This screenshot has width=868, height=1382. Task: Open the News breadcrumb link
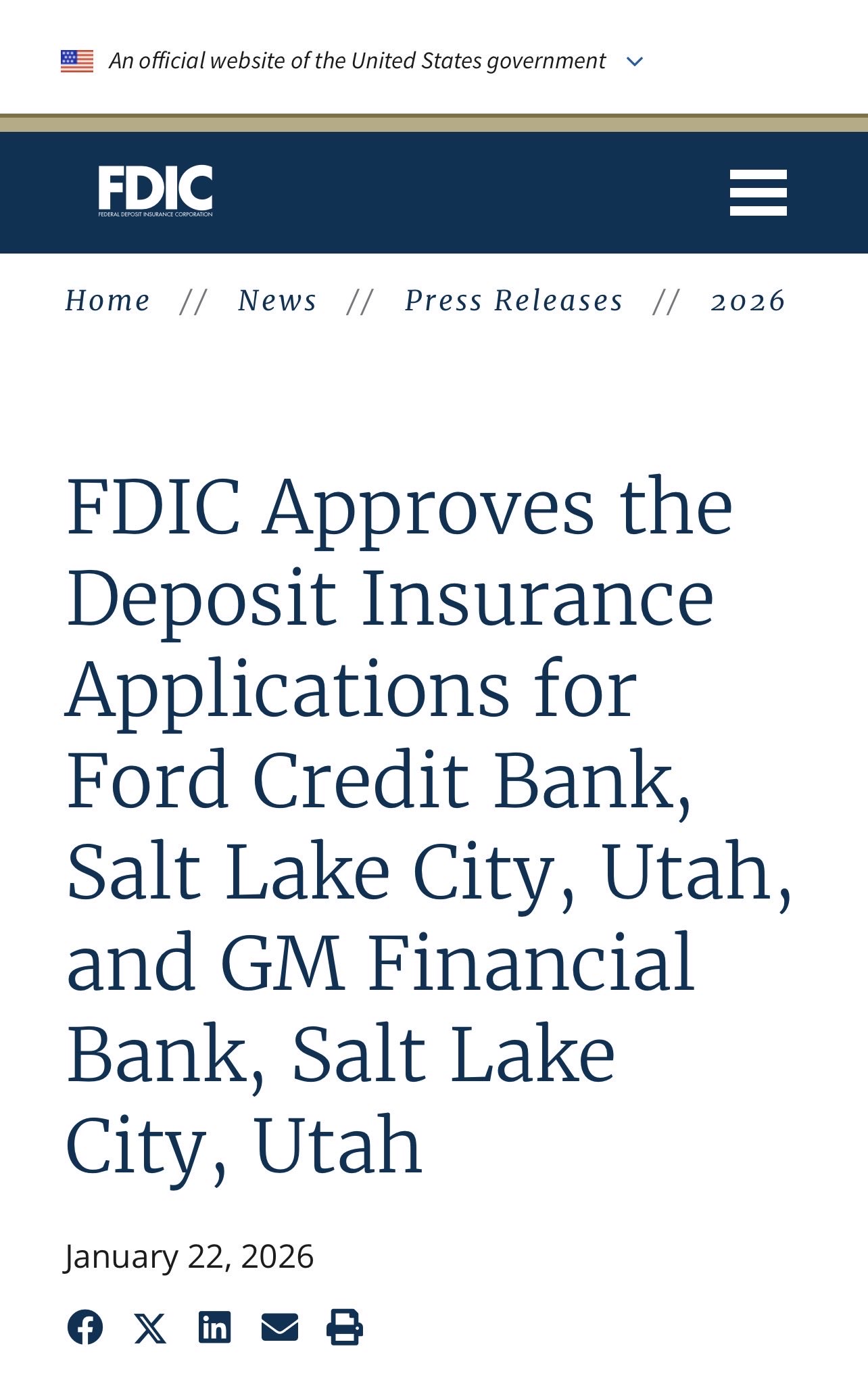(x=277, y=301)
